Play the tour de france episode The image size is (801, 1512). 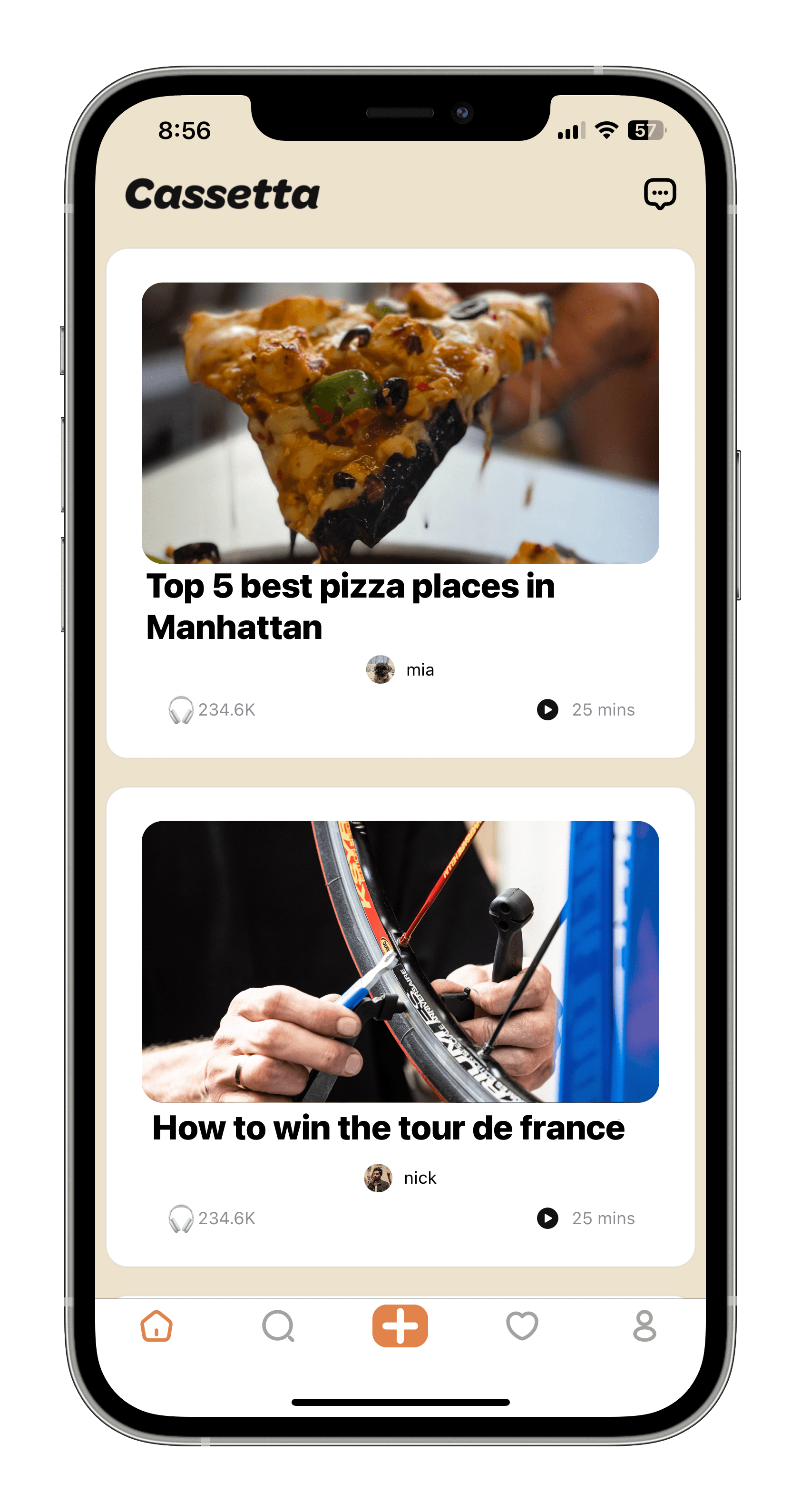point(547,1217)
